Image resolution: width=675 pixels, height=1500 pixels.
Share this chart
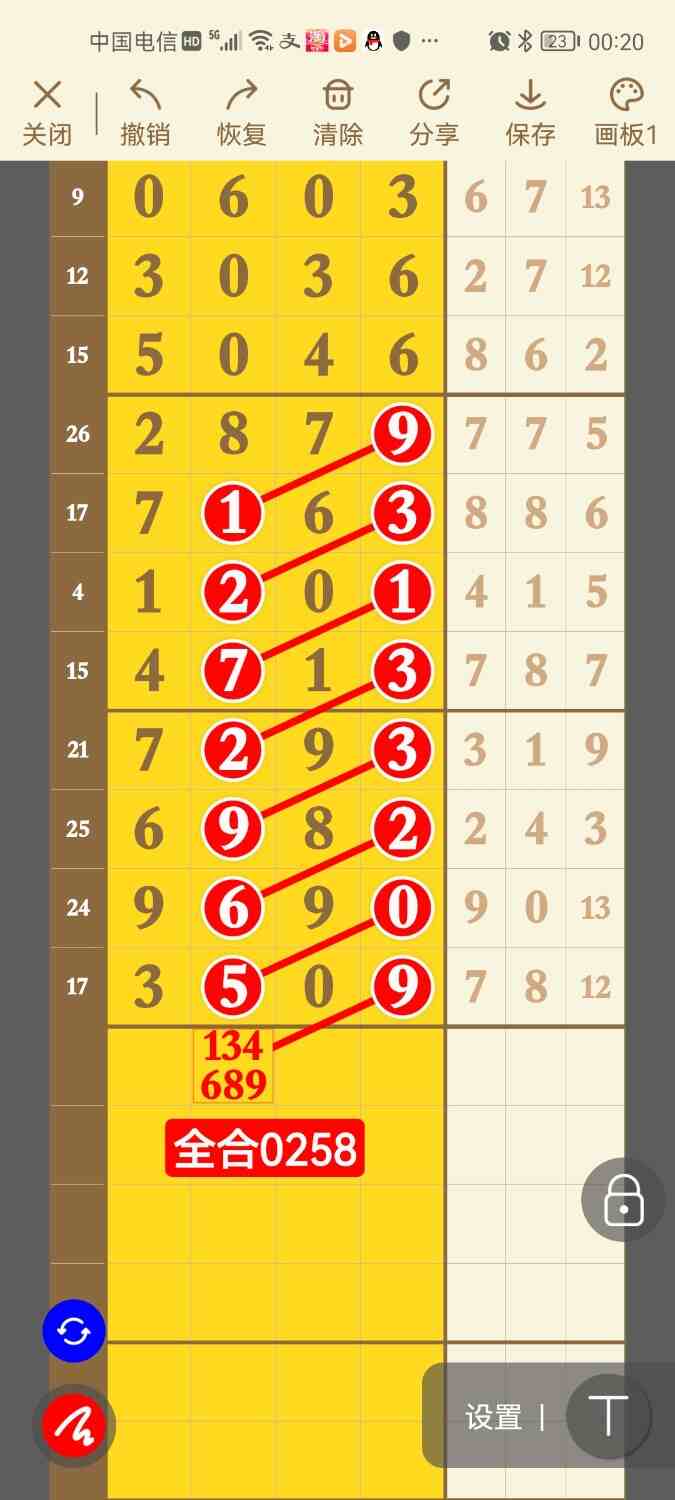click(x=434, y=113)
